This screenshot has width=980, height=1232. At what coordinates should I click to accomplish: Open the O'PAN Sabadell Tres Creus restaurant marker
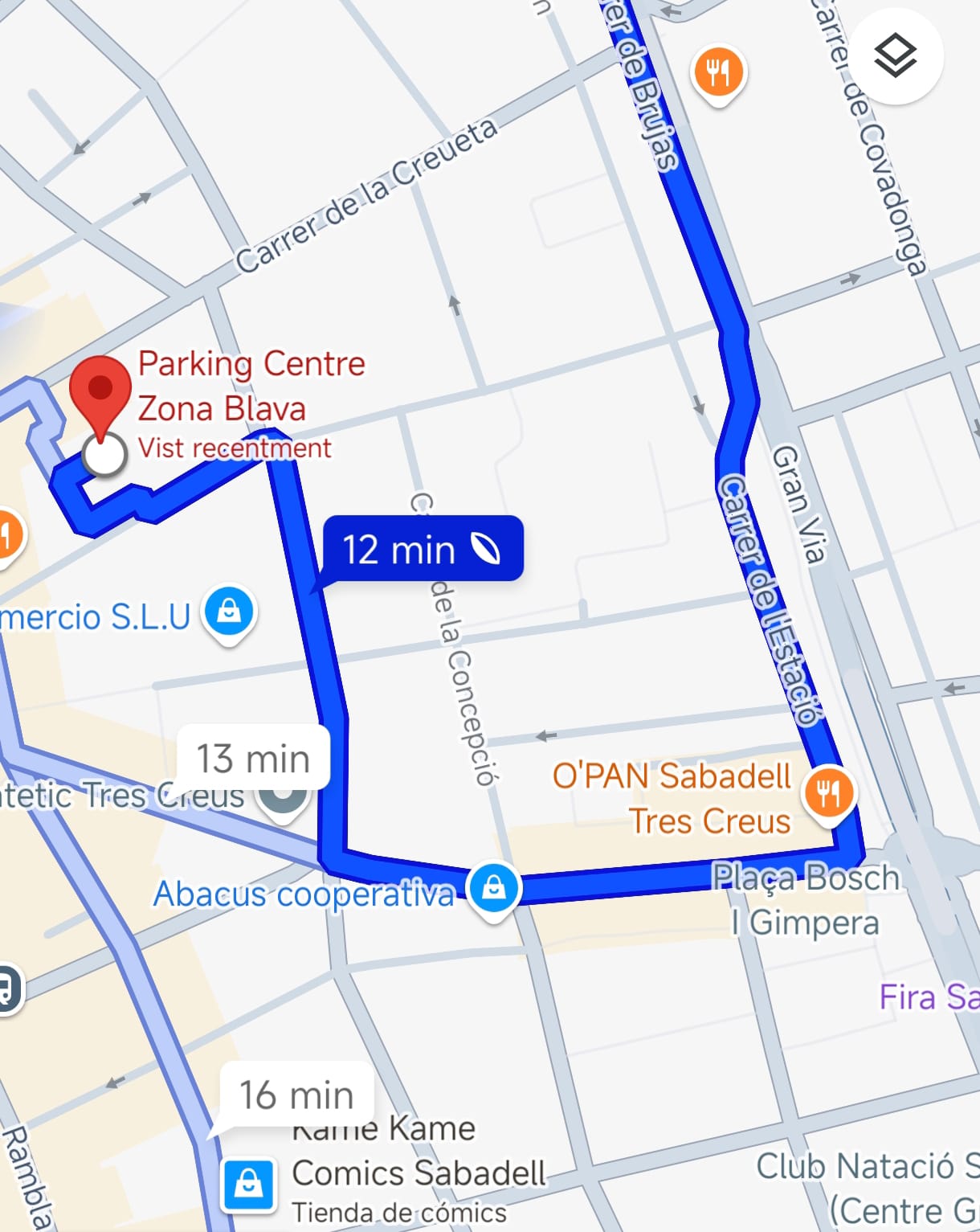828,794
